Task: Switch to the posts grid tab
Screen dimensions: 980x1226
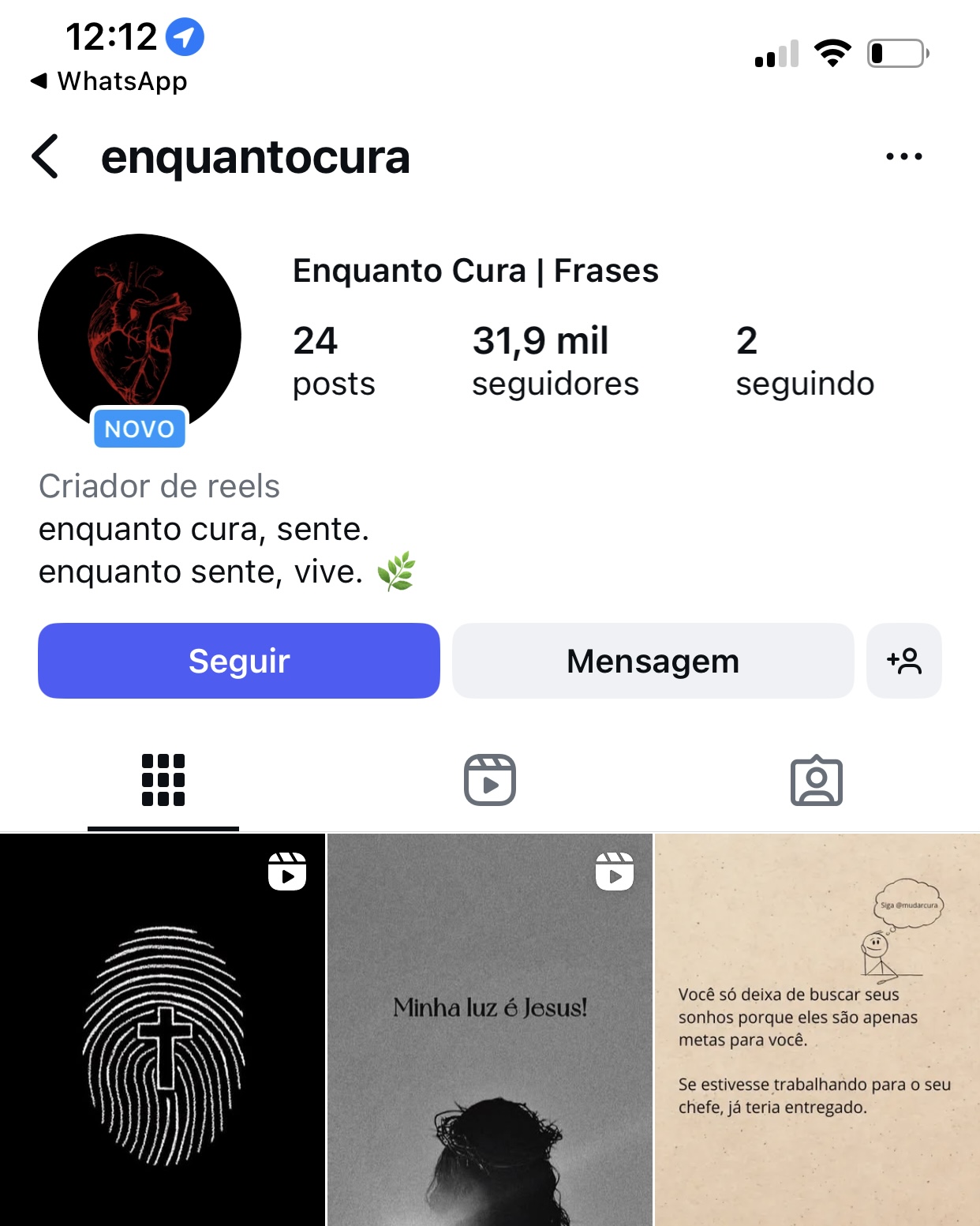Action: (163, 780)
